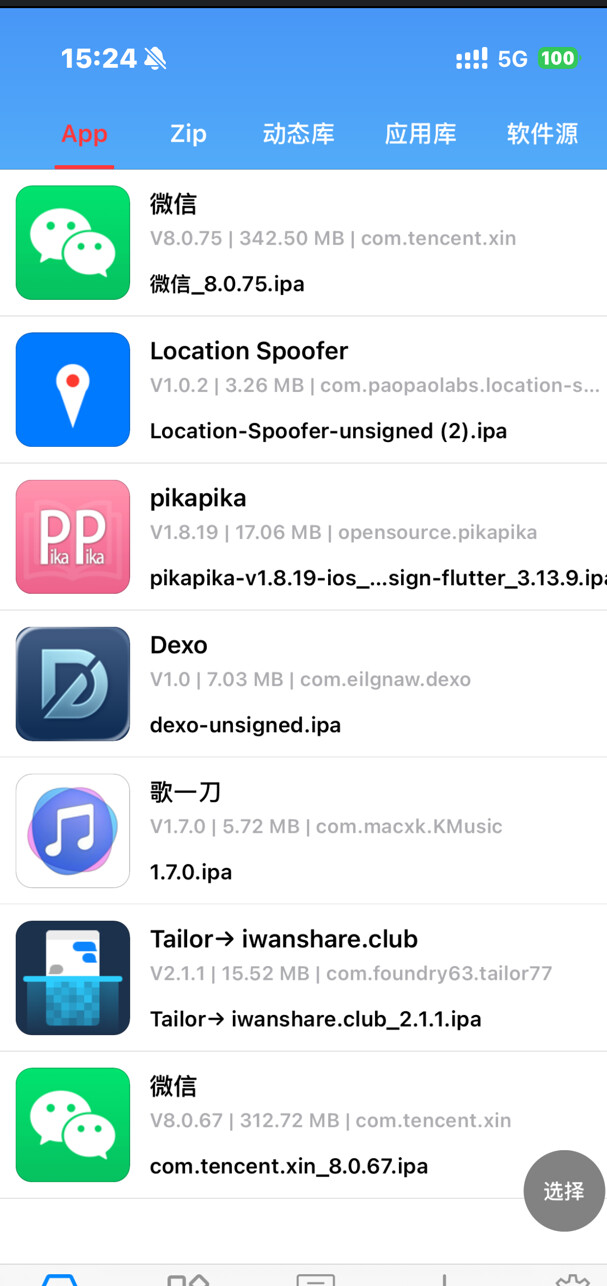Select the pikapika app row
The image size is (607, 1286).
click(x=303, y=537)
